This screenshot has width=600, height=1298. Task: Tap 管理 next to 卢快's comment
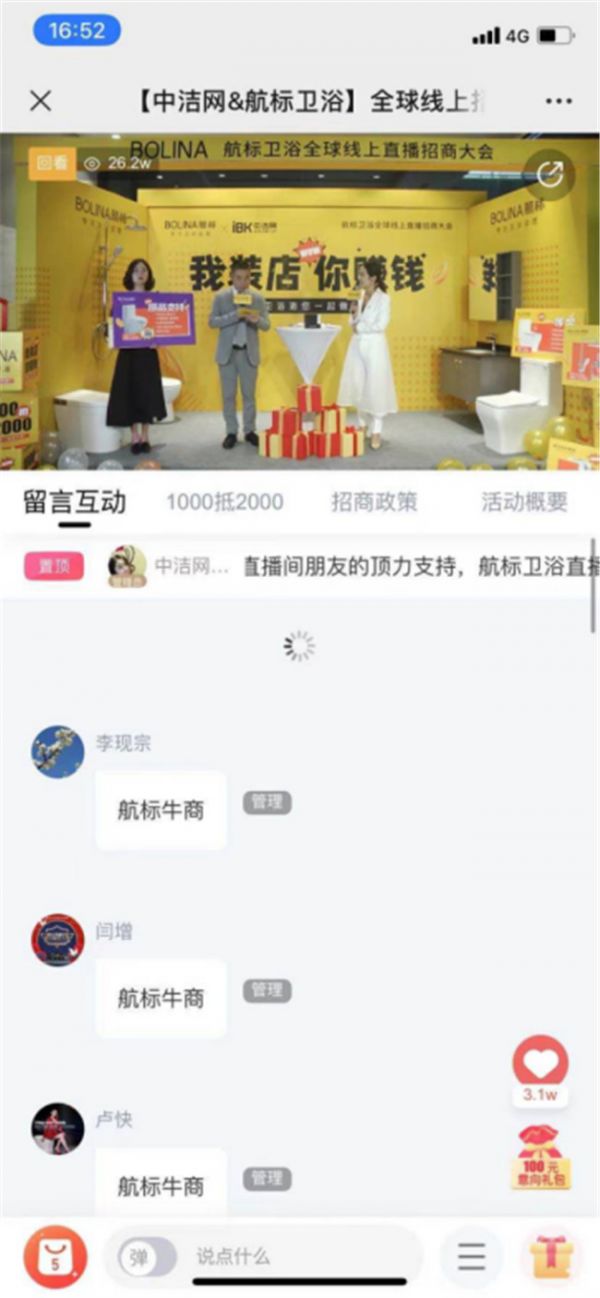[x=267, y=1179]
